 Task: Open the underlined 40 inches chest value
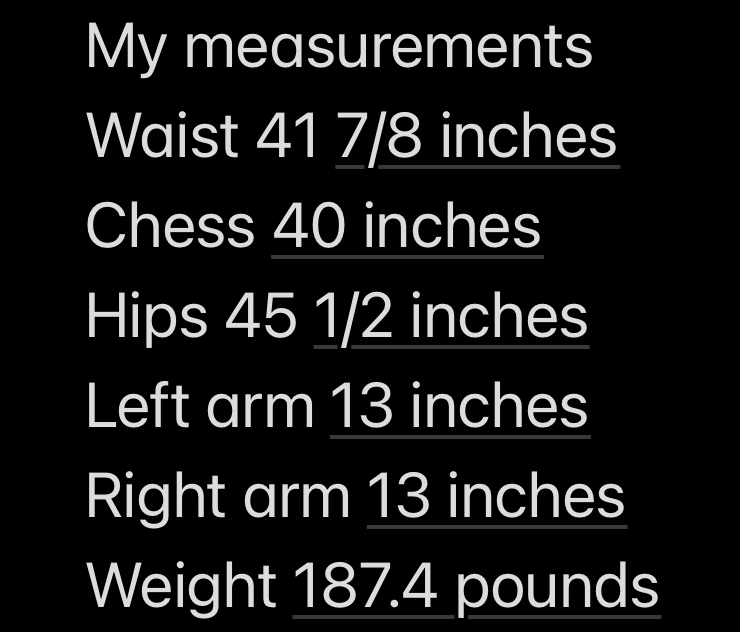[x=406, y=227]
